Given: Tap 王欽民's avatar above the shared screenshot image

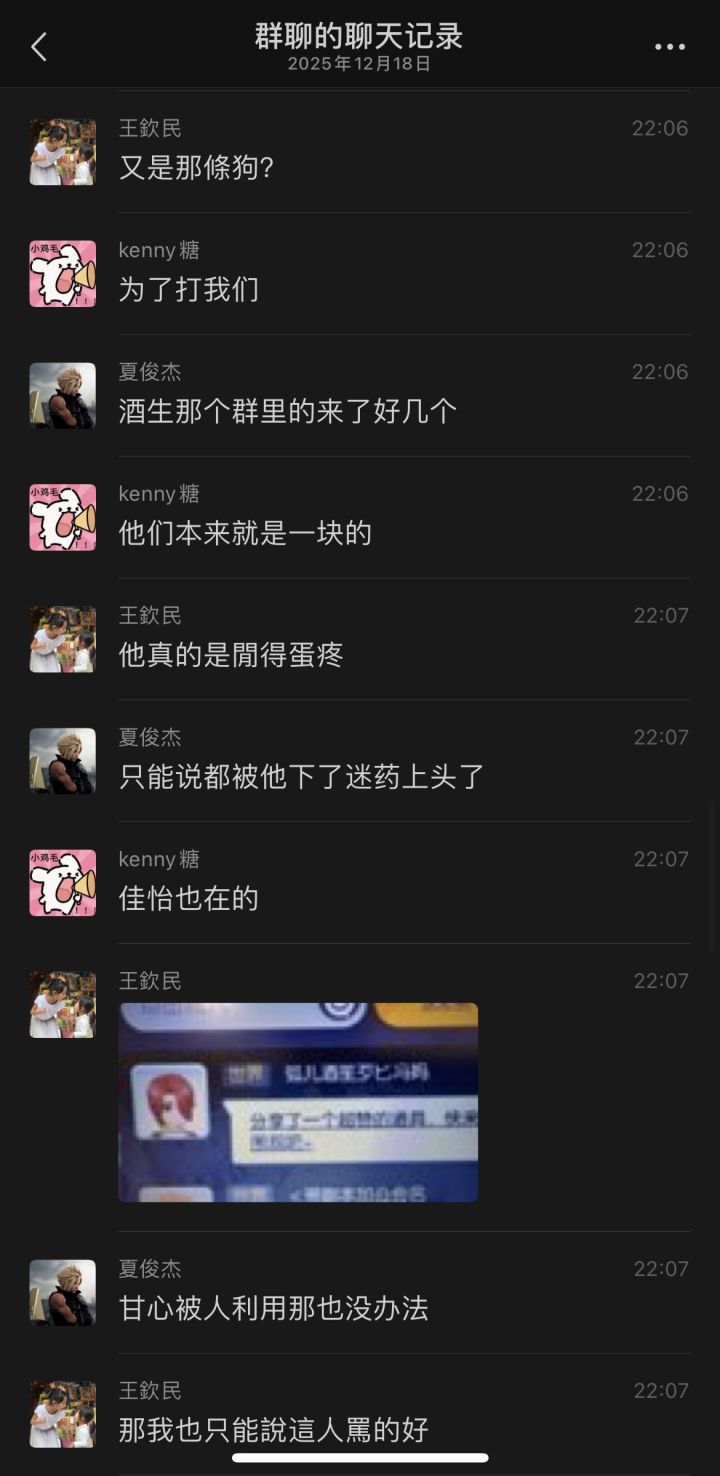Looking at the screenshot, I should point(62,1005).
